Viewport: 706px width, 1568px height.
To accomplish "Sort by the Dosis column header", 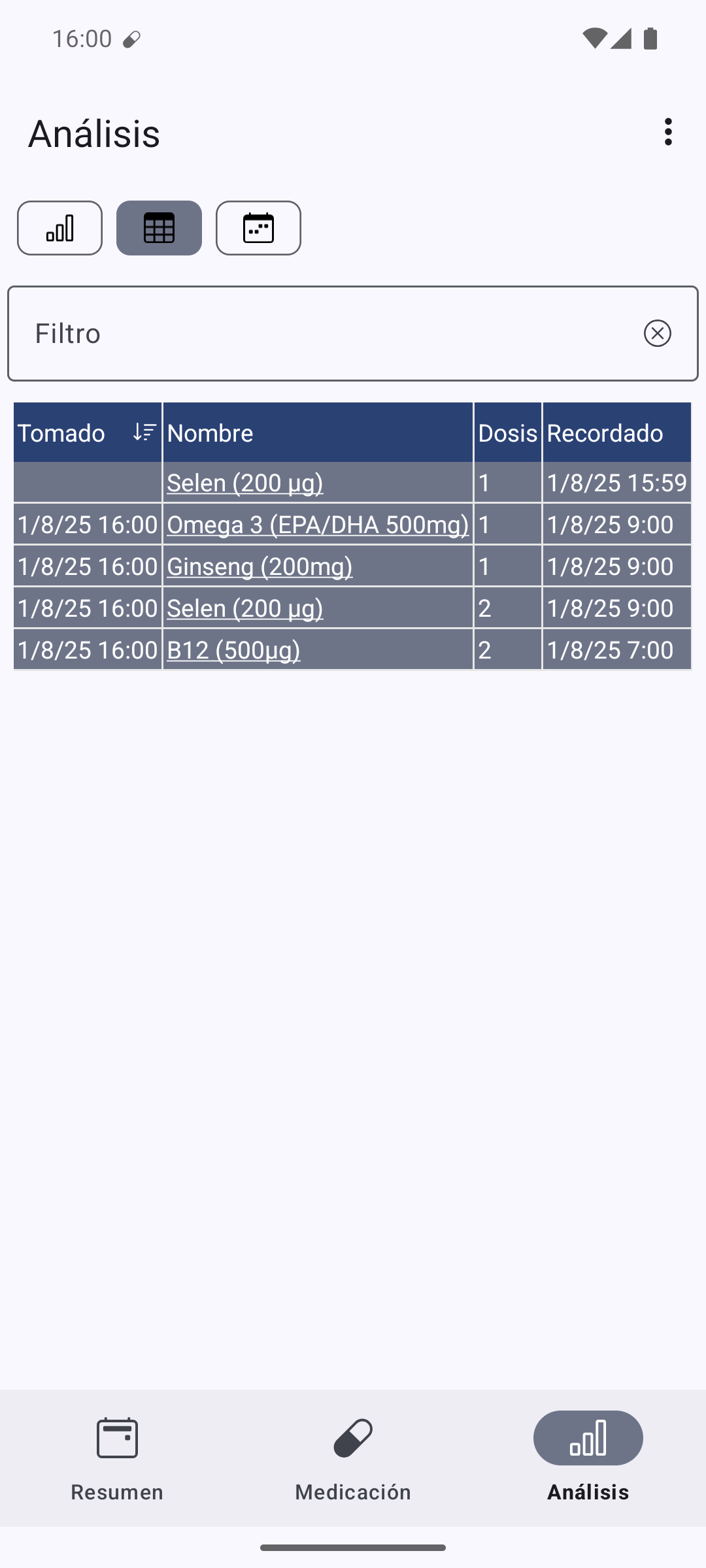I will pyautogui.click(x=508, y=433).
